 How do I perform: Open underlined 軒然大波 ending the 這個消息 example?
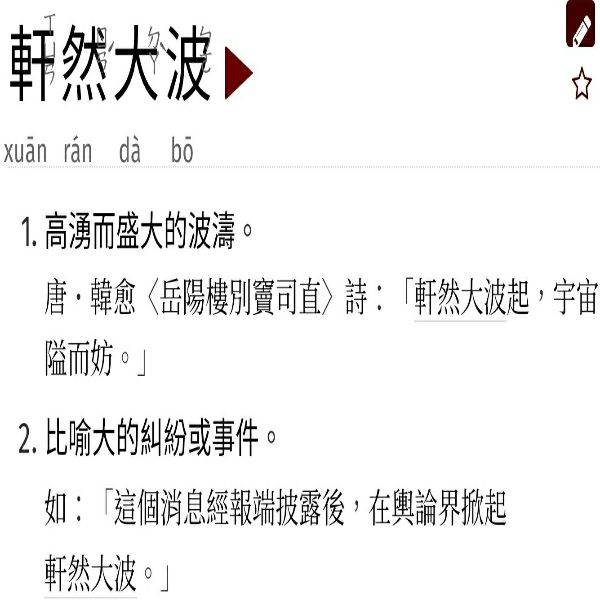pyautogui.click(x=90, y=575)
